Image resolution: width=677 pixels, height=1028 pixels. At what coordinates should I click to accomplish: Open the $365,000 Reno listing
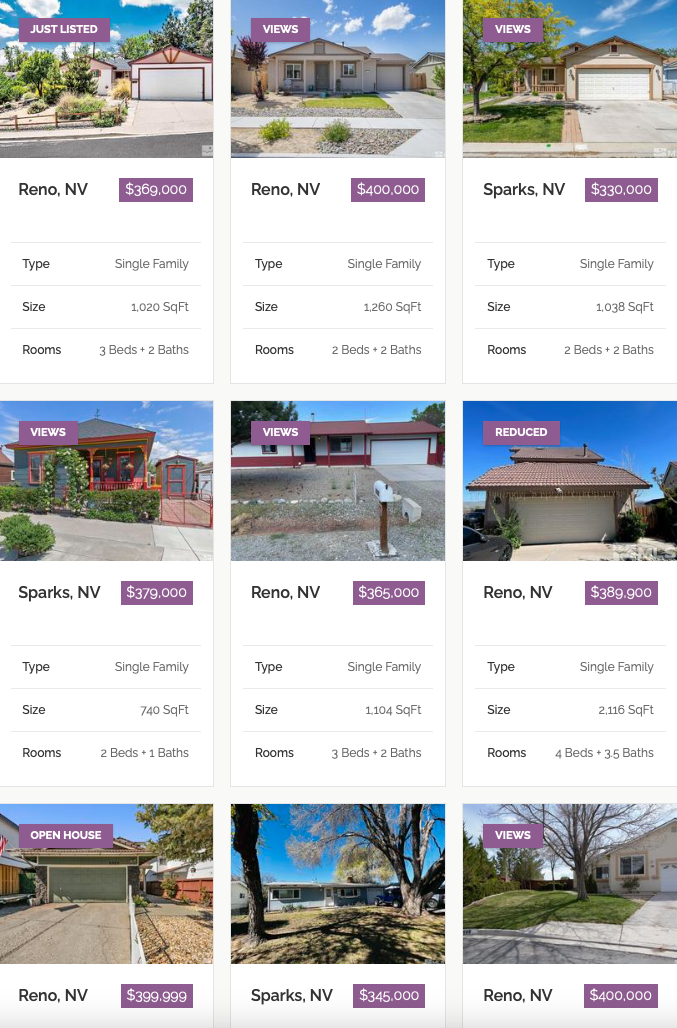click(x=337, y=482)
